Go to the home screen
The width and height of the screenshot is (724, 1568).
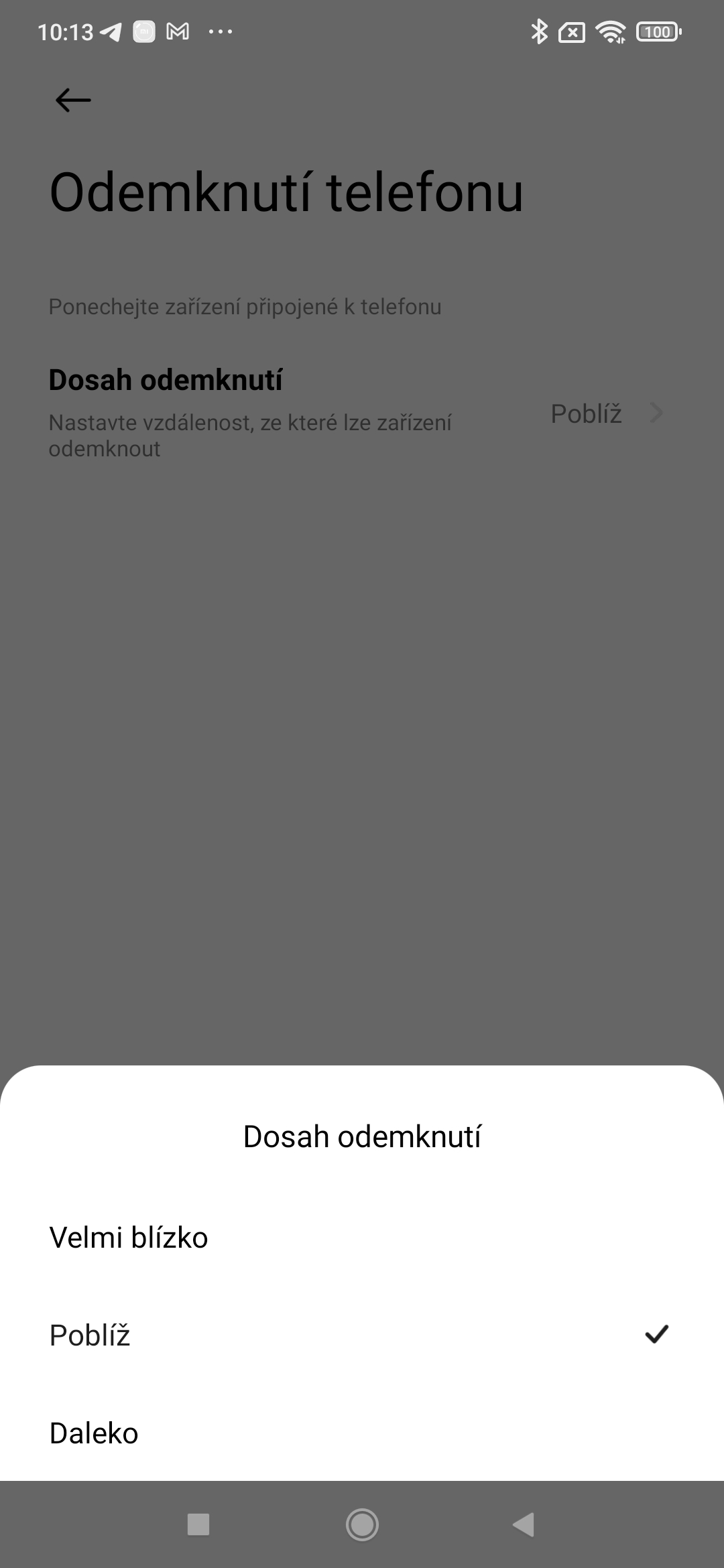[362, 1524]
